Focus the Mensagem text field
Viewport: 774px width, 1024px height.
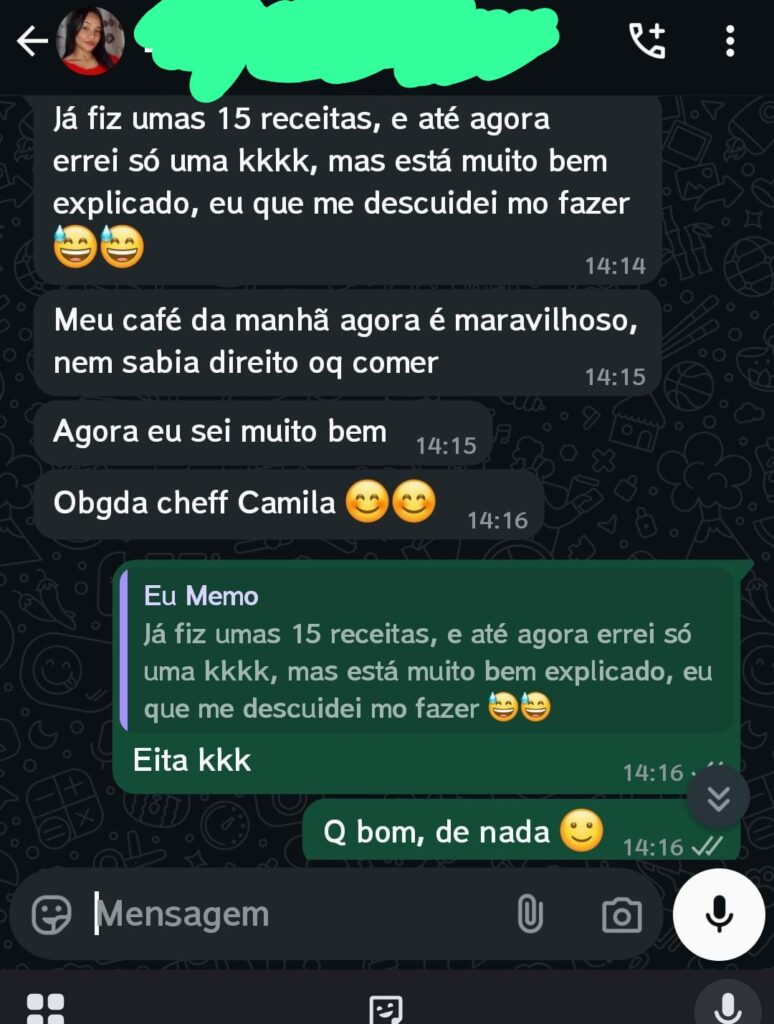click(290, 914)
